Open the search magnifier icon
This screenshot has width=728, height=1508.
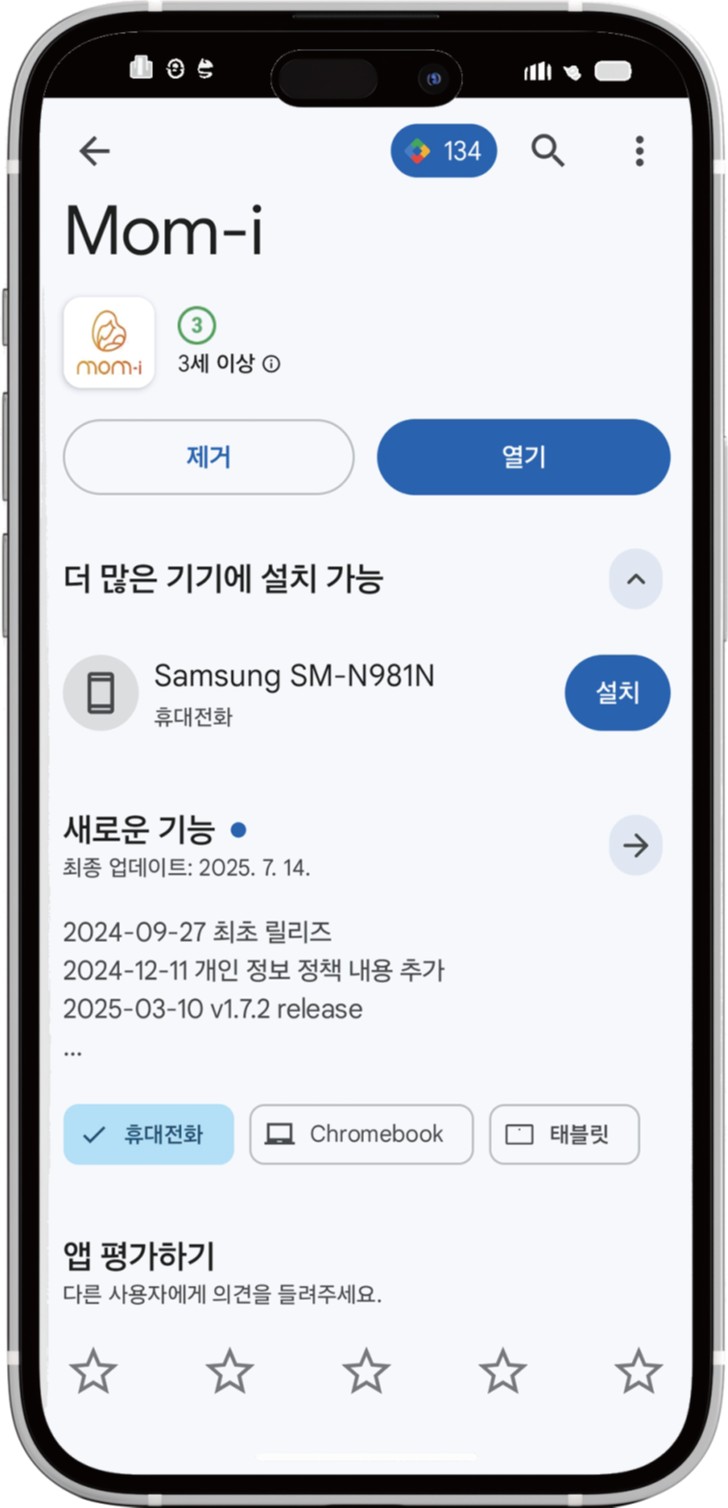click(x=548, y=151)
